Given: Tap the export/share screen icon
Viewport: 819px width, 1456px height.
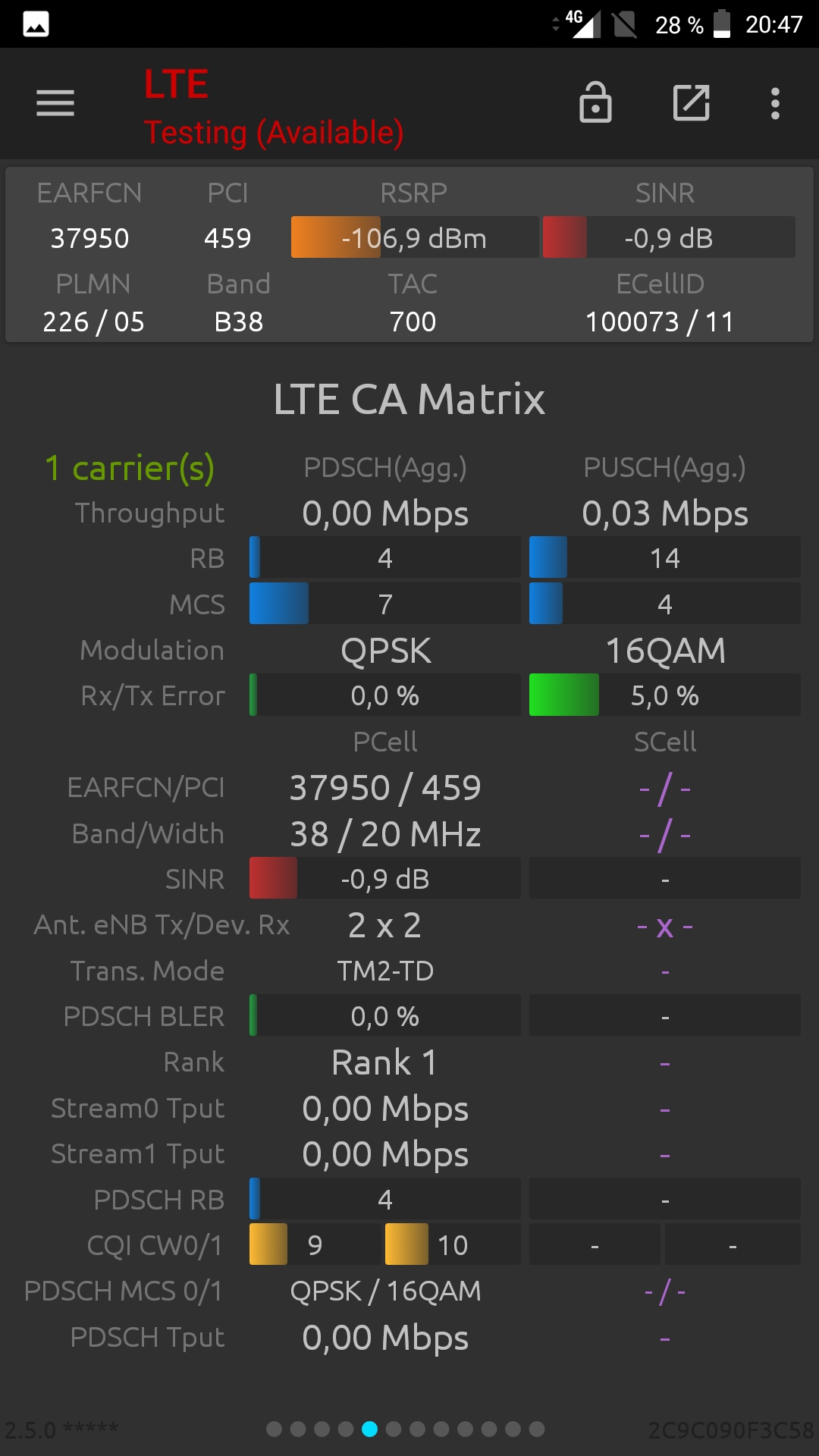Looking at the screenshot, I should click(x=692, y=103).
